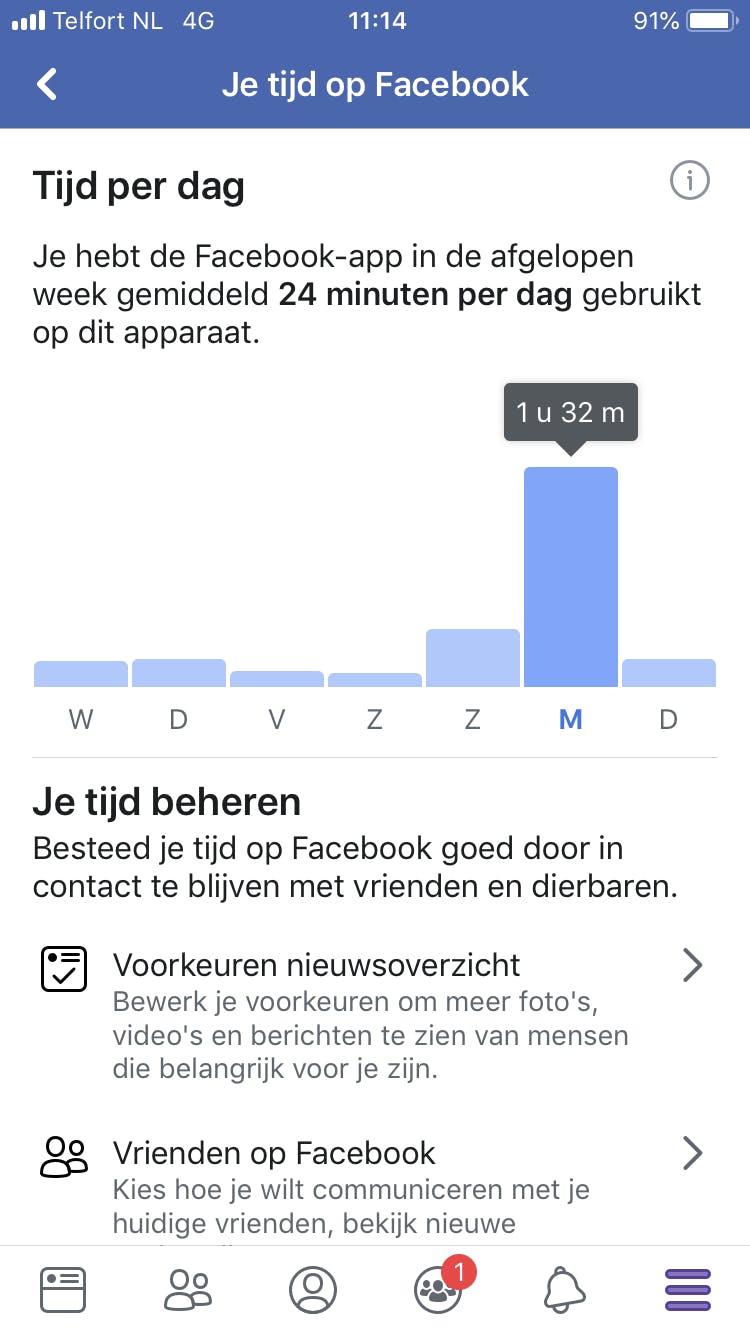
Task: Open Vrienden op Facebook settings
Action: (275, 1153)
